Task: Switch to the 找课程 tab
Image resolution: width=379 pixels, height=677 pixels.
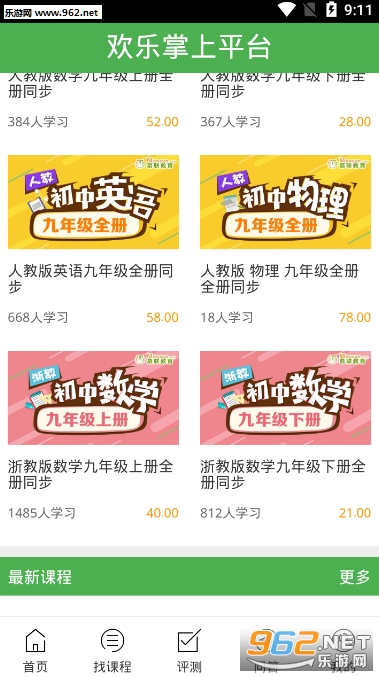Action: pyautogui.click(x=112, y=650)
